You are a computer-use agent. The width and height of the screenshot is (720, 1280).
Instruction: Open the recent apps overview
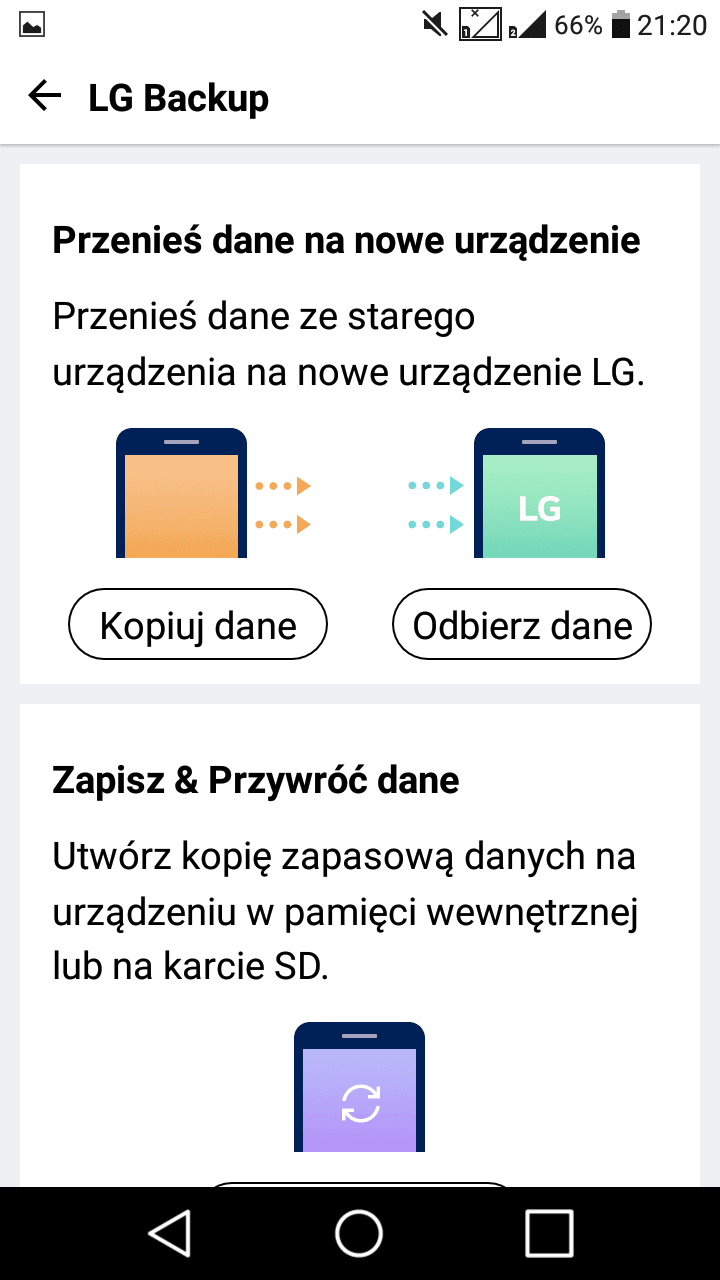(549, 1232)
